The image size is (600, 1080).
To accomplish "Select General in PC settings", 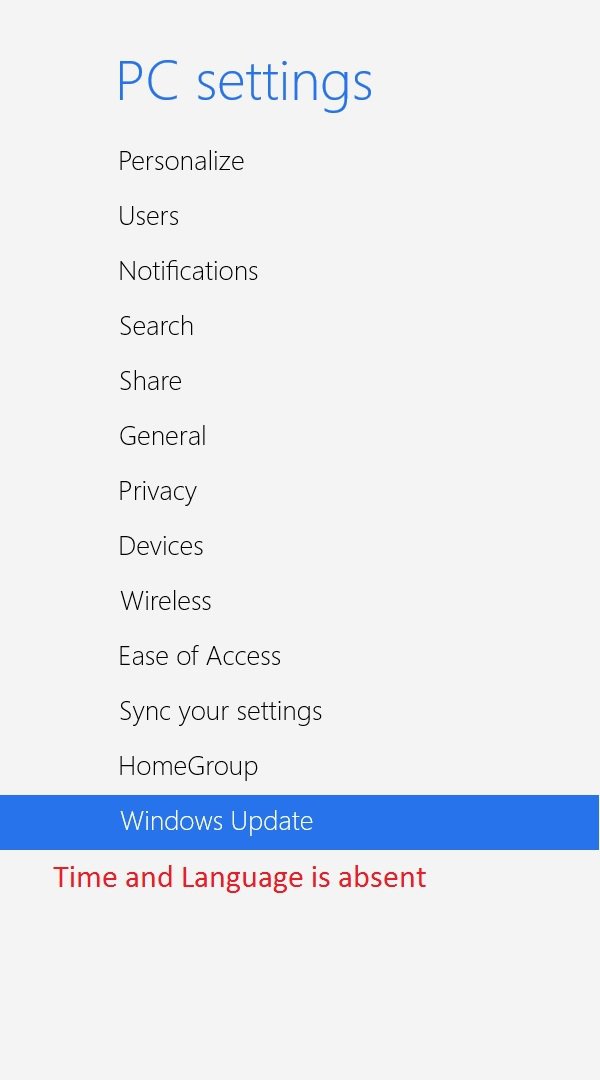I will 162,436.
